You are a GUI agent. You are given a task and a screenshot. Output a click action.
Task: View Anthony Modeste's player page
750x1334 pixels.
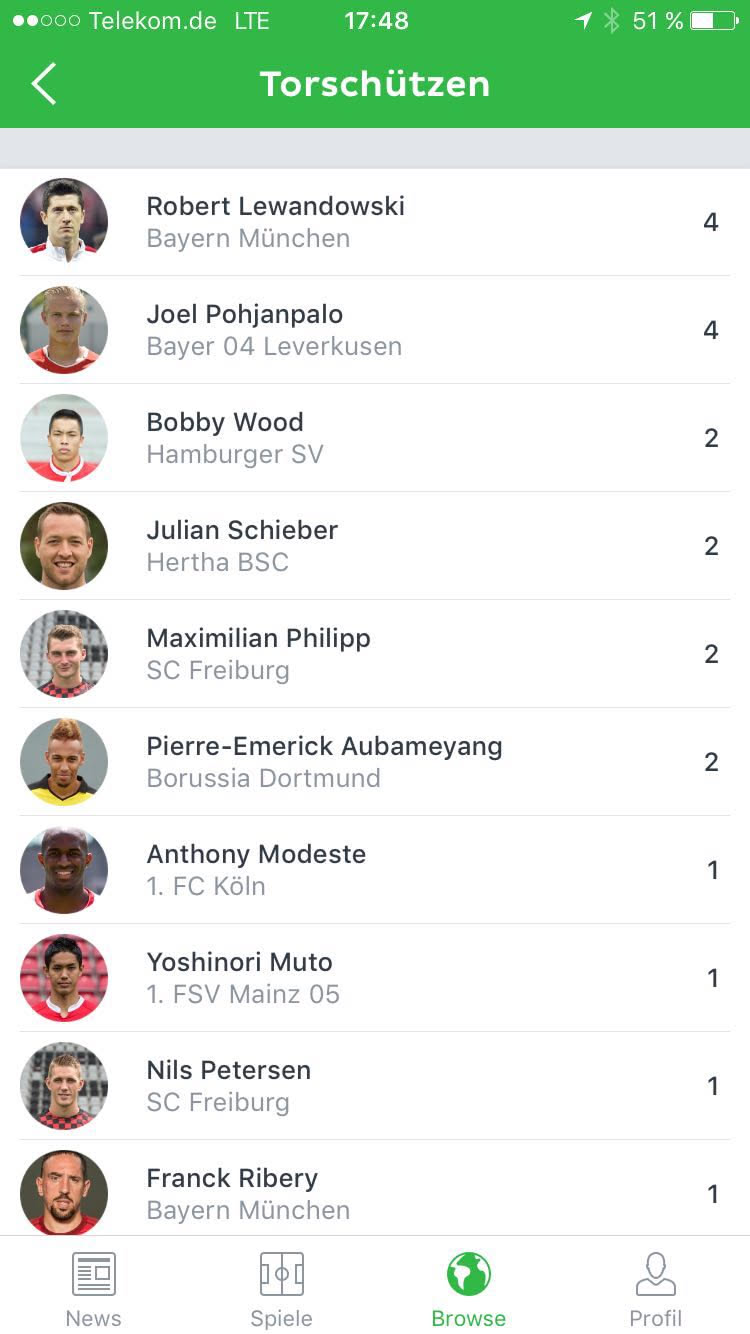[375, 870]
